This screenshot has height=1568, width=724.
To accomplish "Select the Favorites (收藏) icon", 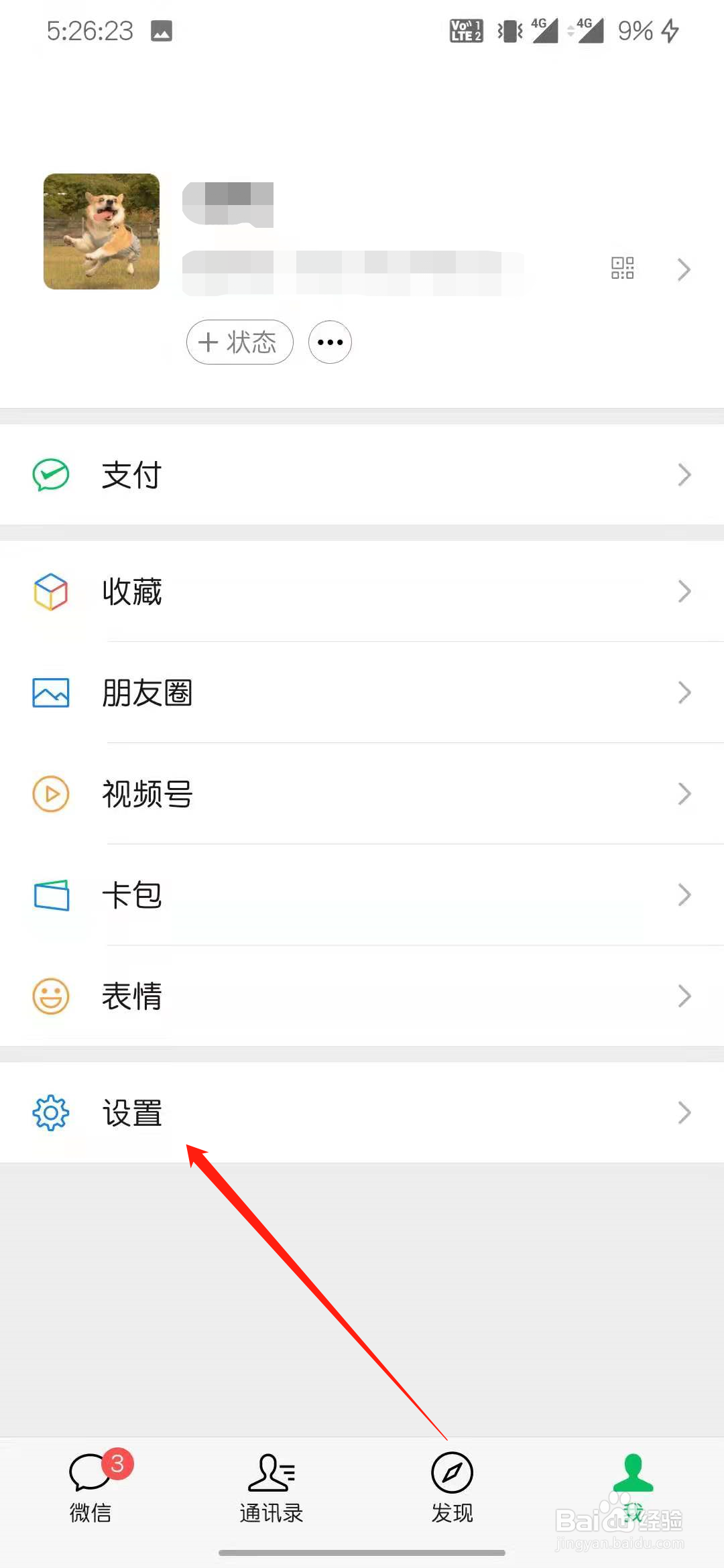I will click(x=50, y=592).
